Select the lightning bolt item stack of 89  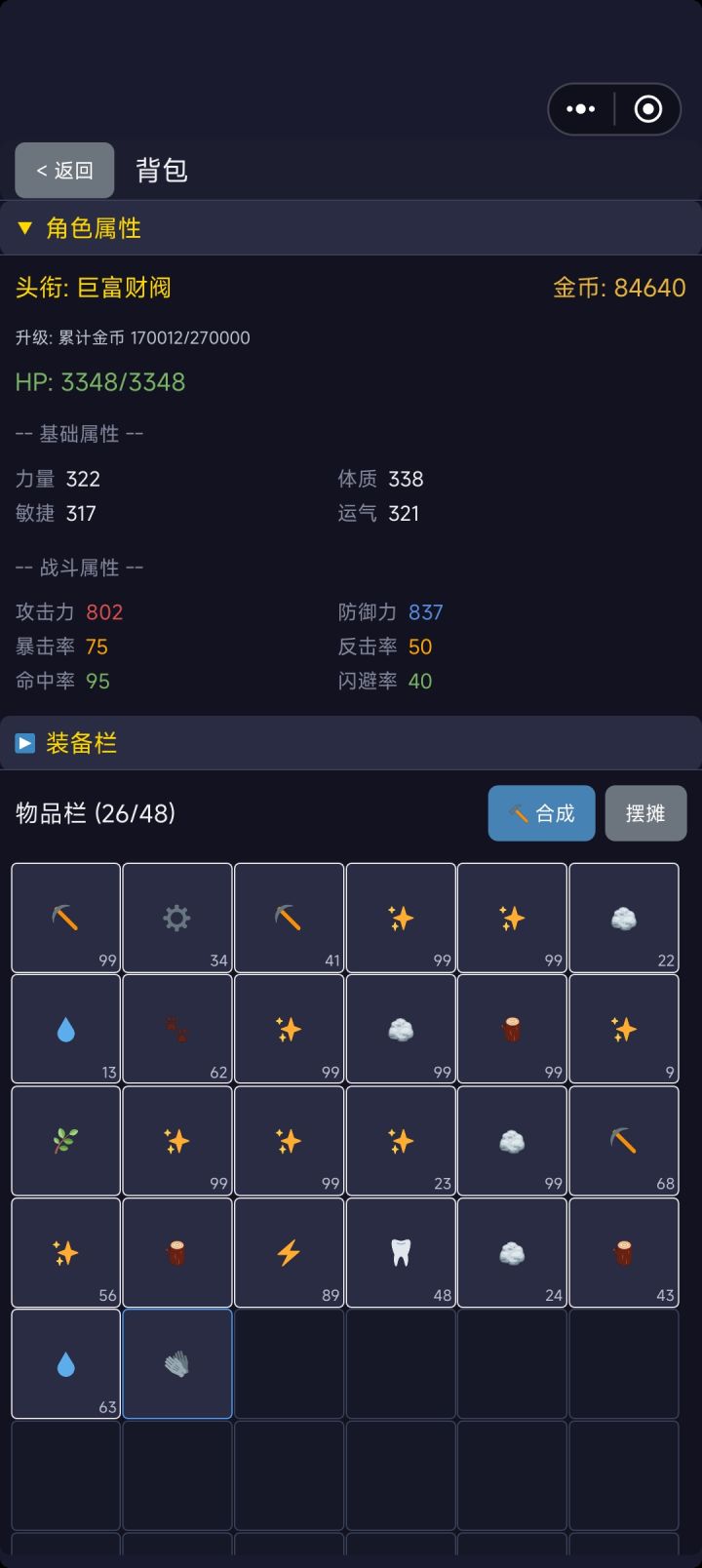pyautogui.click(x=289, y=1252)
